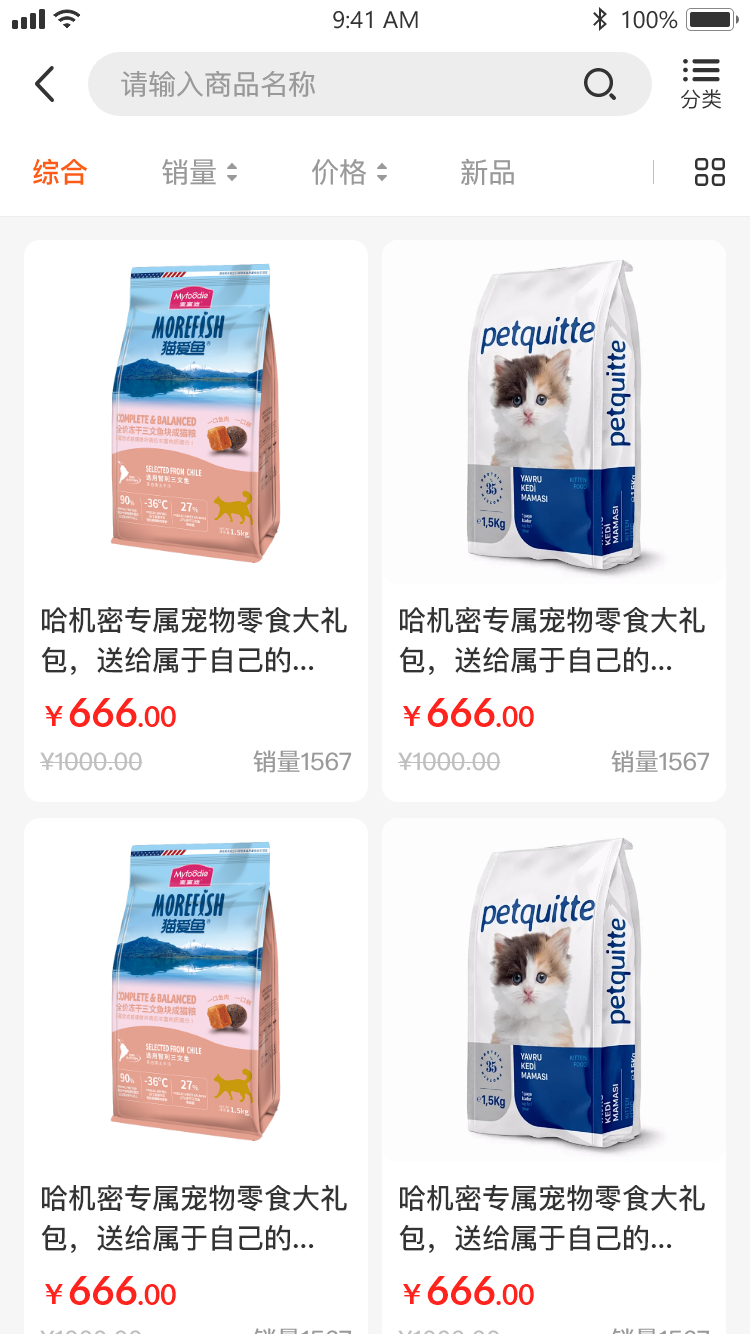Switch to the 综合 tab

click(60, 172)
